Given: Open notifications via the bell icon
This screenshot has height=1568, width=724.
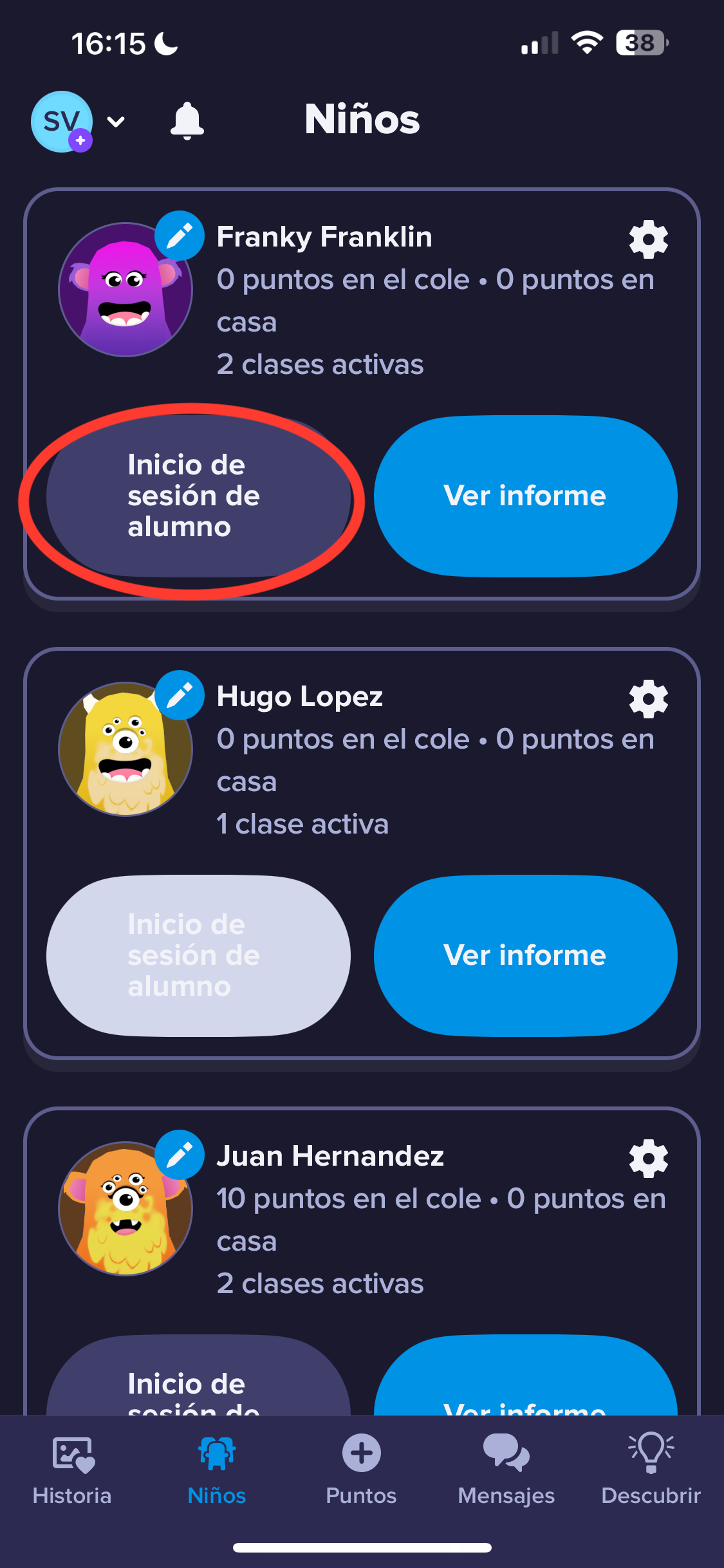Looking at the screenshot, I should (186, 122).
